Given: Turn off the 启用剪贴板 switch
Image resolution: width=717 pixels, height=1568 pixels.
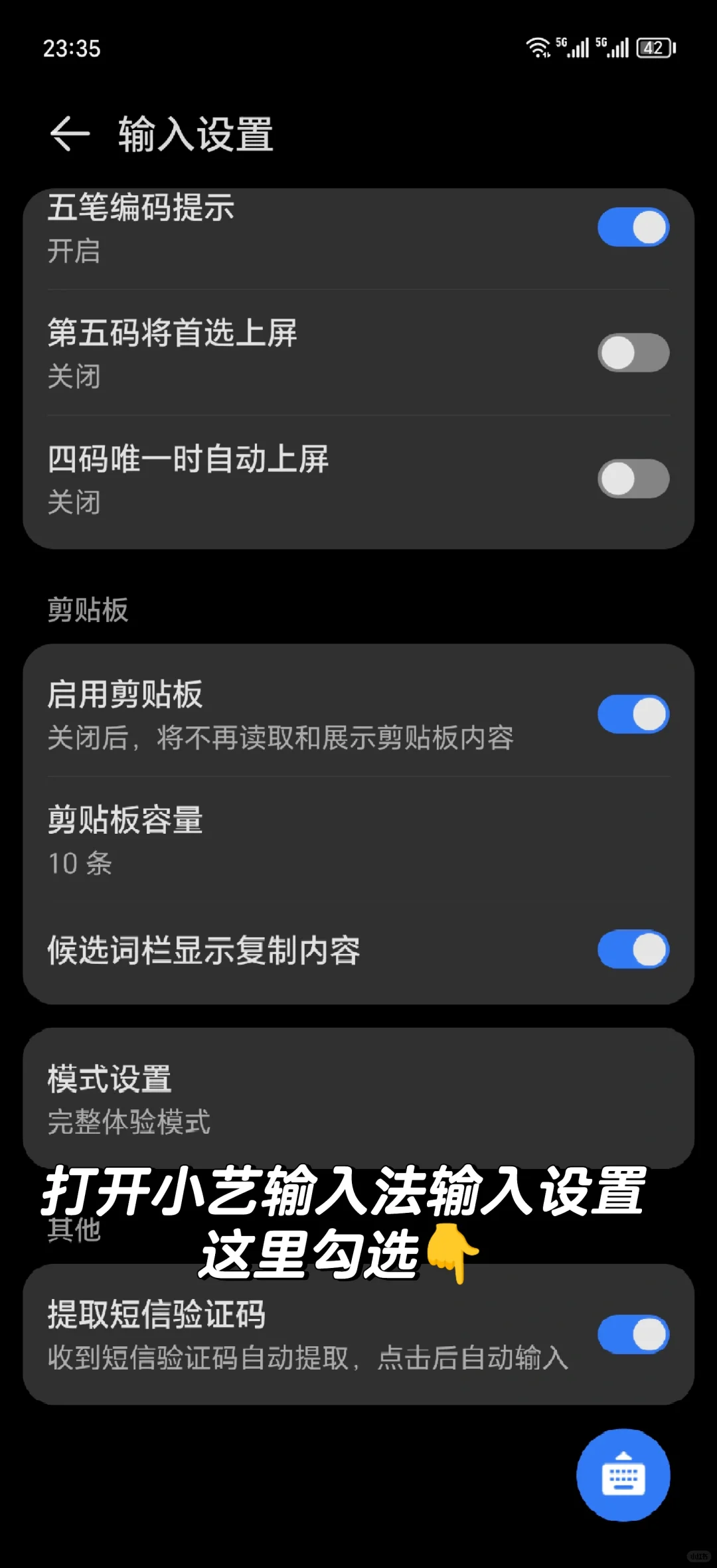Looking at the screenshot, I should click(x=633, y=712).
